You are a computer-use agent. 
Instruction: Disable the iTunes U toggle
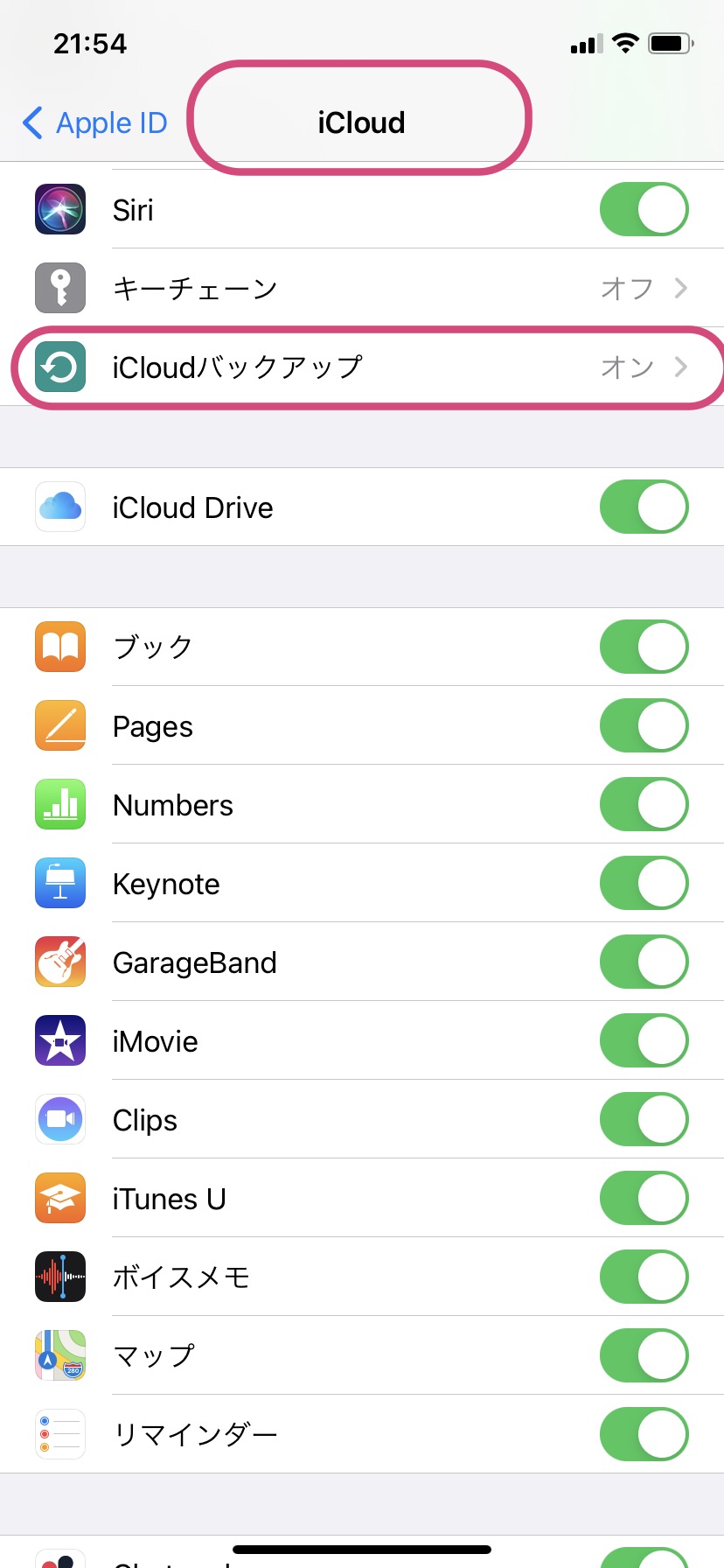[644, 1198]
